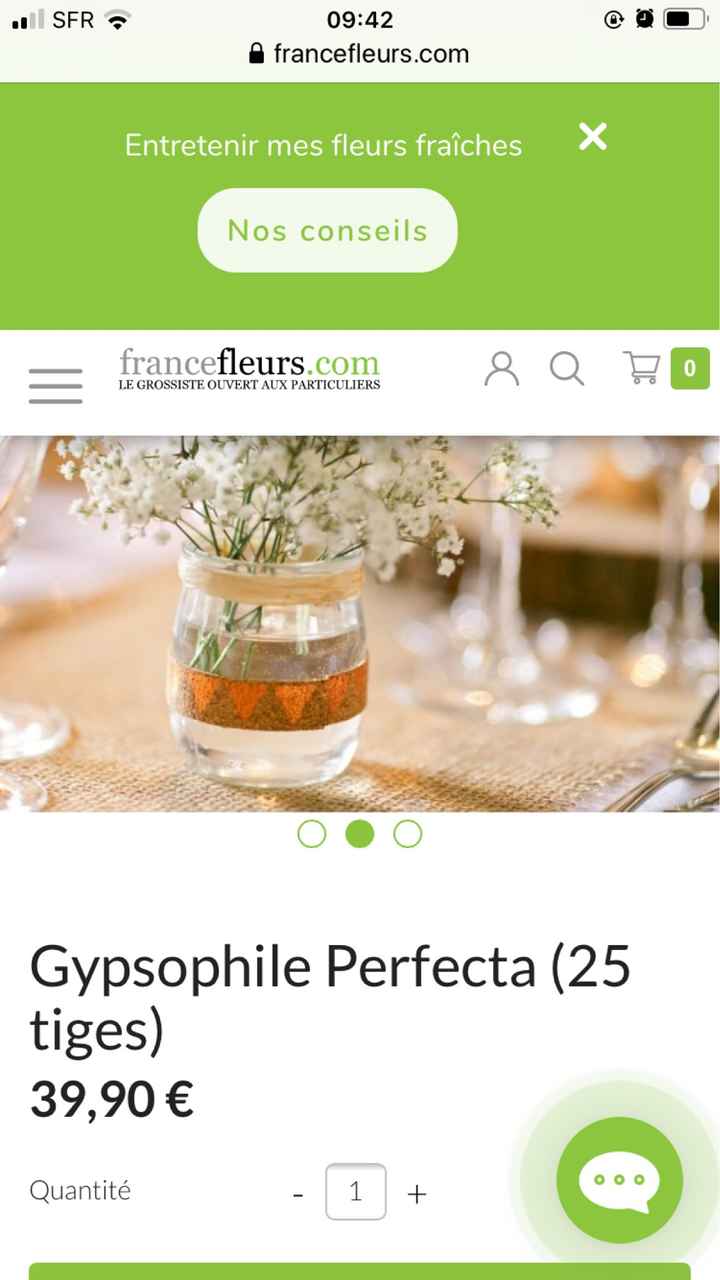Tap the orientation lock icon in status bar
720x1280 pixels.
click(616, 17)
